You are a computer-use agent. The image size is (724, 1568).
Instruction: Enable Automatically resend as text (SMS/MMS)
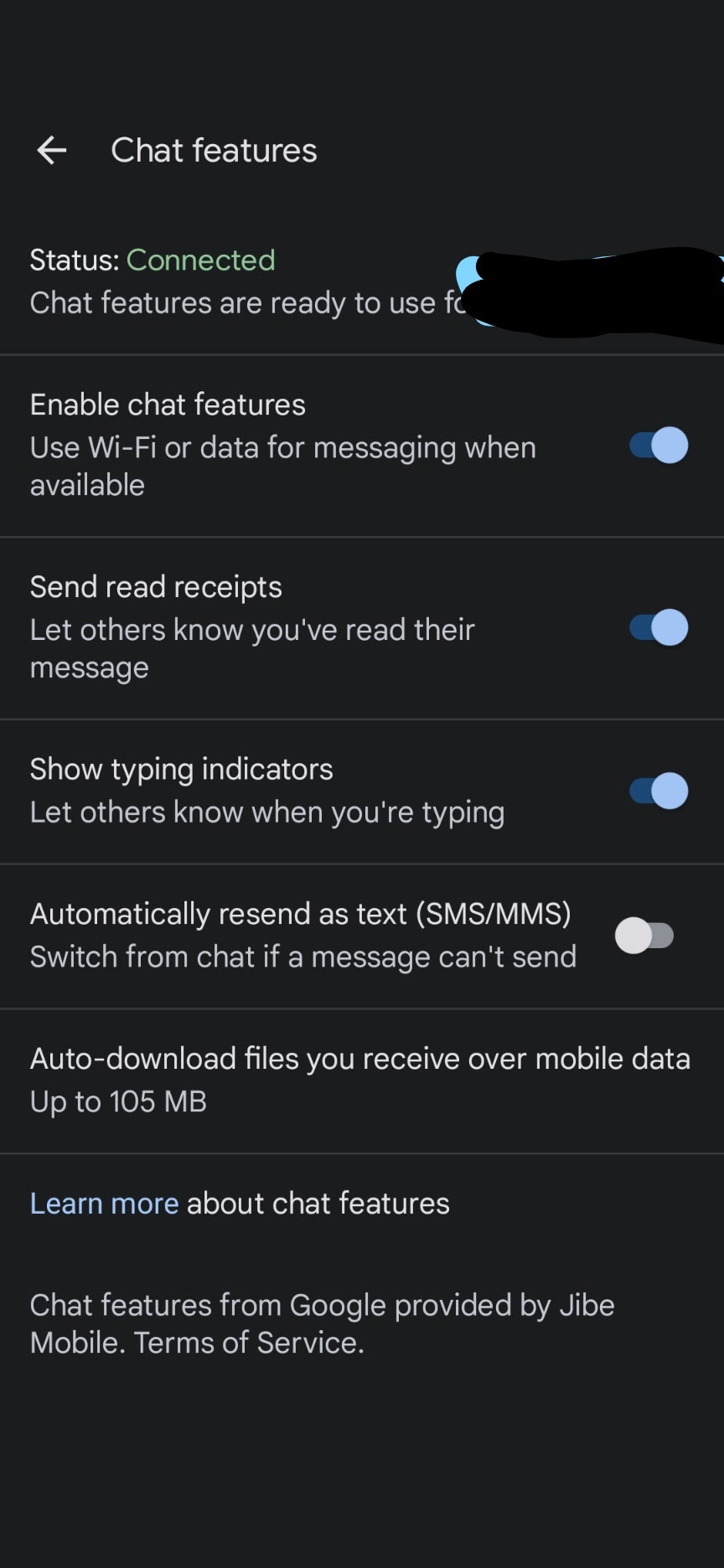pos(644,936)
